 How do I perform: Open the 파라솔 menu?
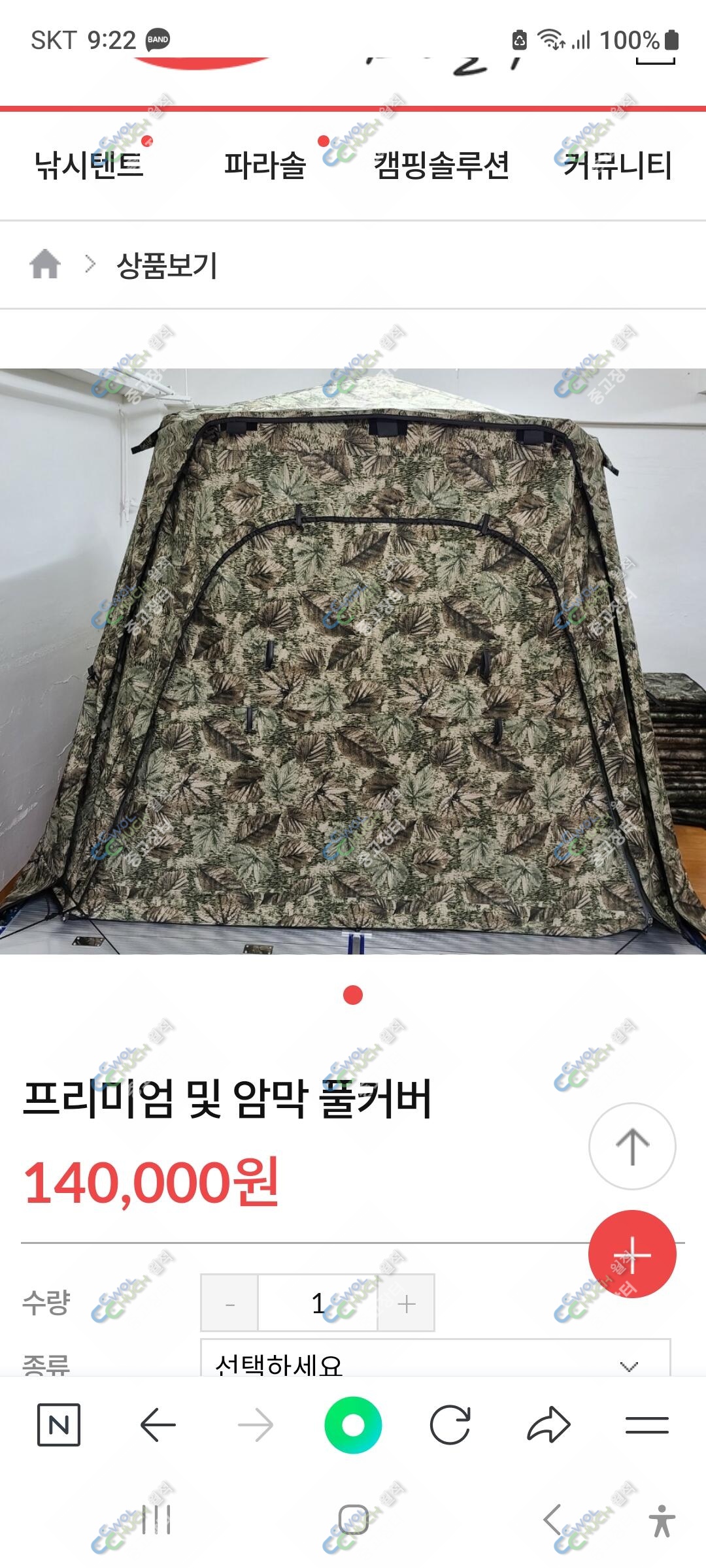pos(265,165)
